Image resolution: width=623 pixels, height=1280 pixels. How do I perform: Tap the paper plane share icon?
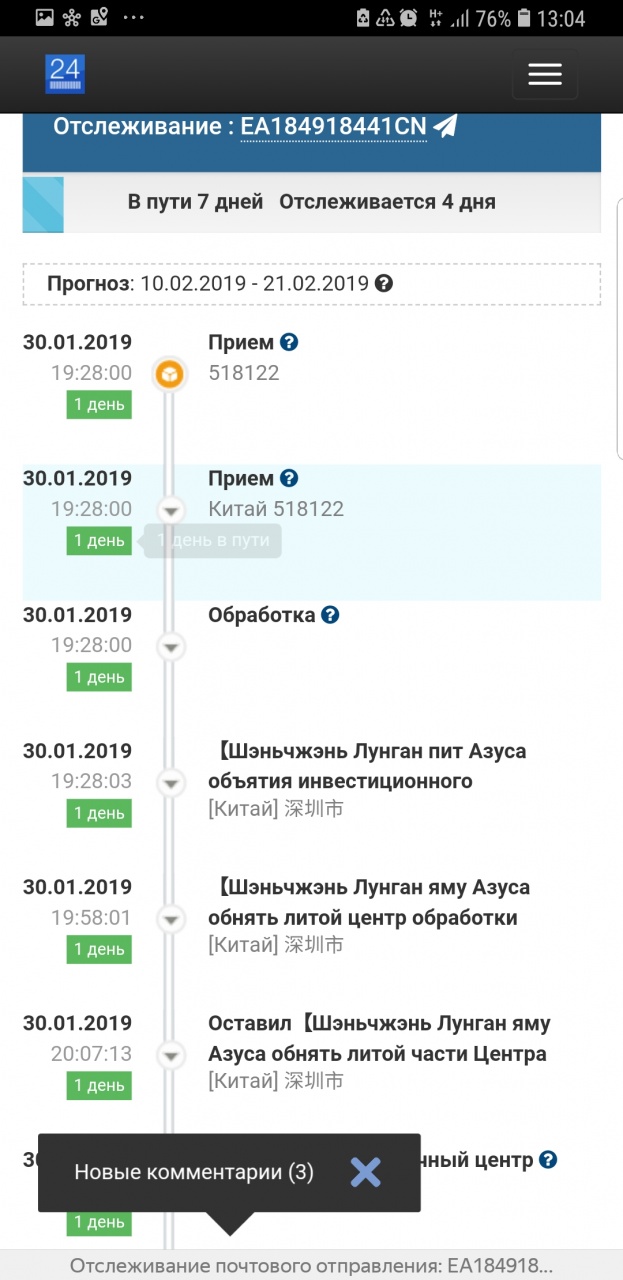(446, 126)
